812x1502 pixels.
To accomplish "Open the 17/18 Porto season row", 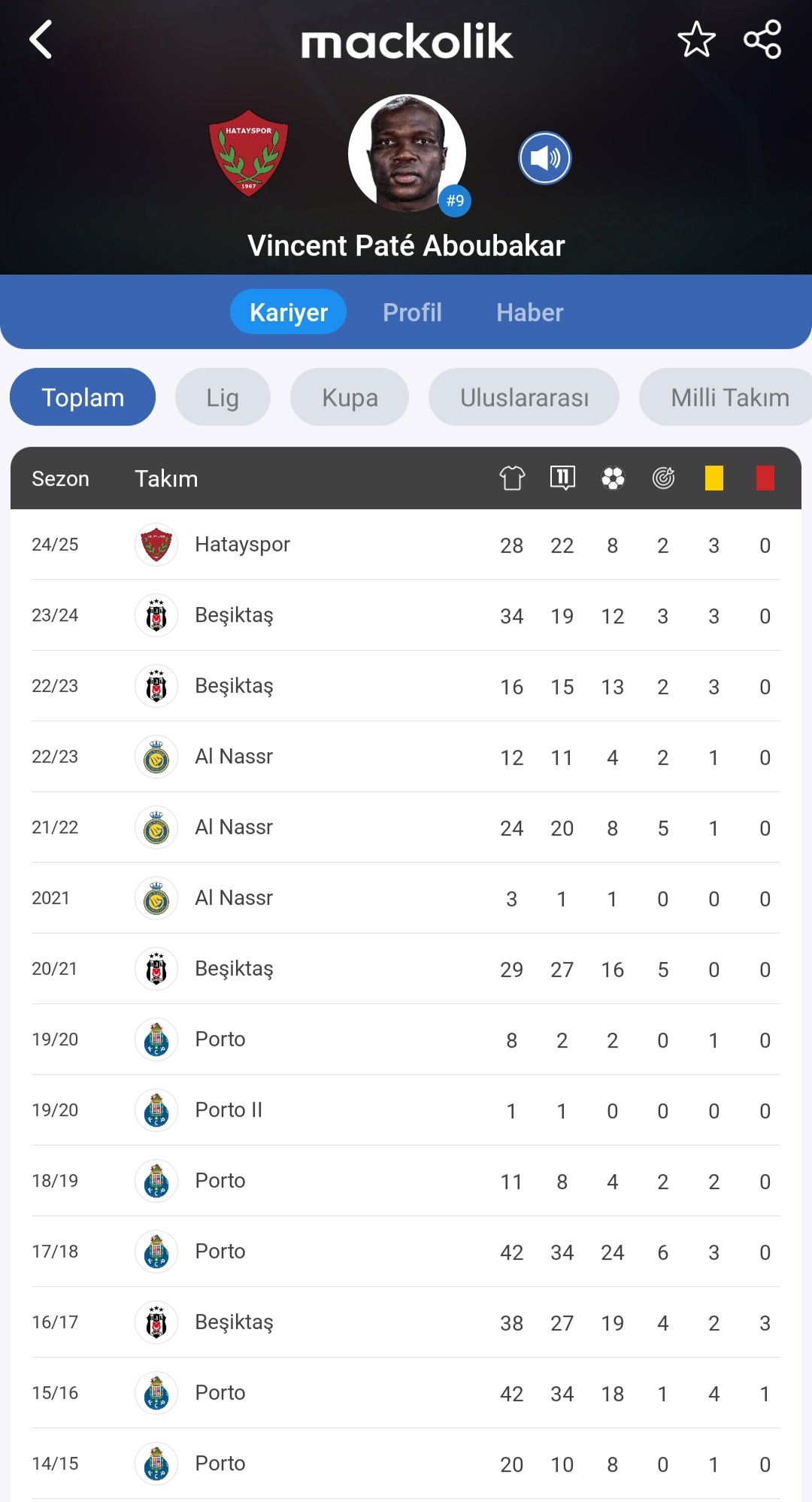I will pos(406,1252).
